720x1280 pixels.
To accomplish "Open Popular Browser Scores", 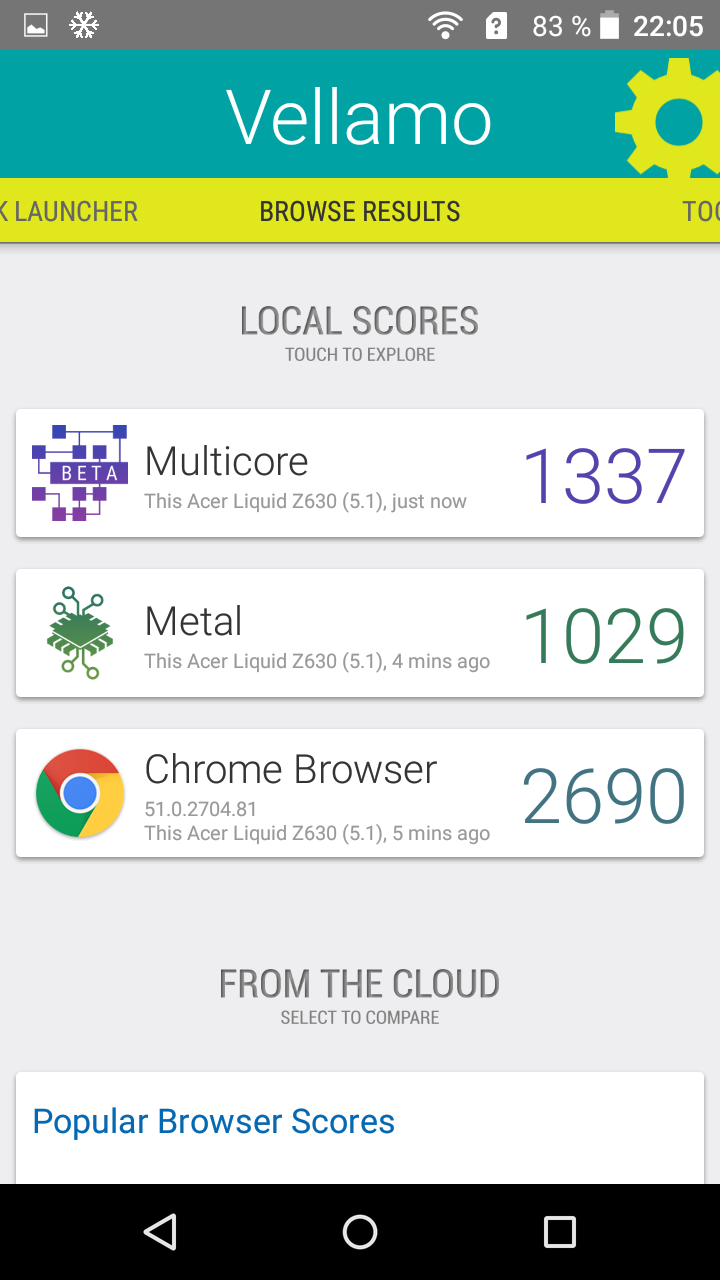I will click(x=214, y=1122).
